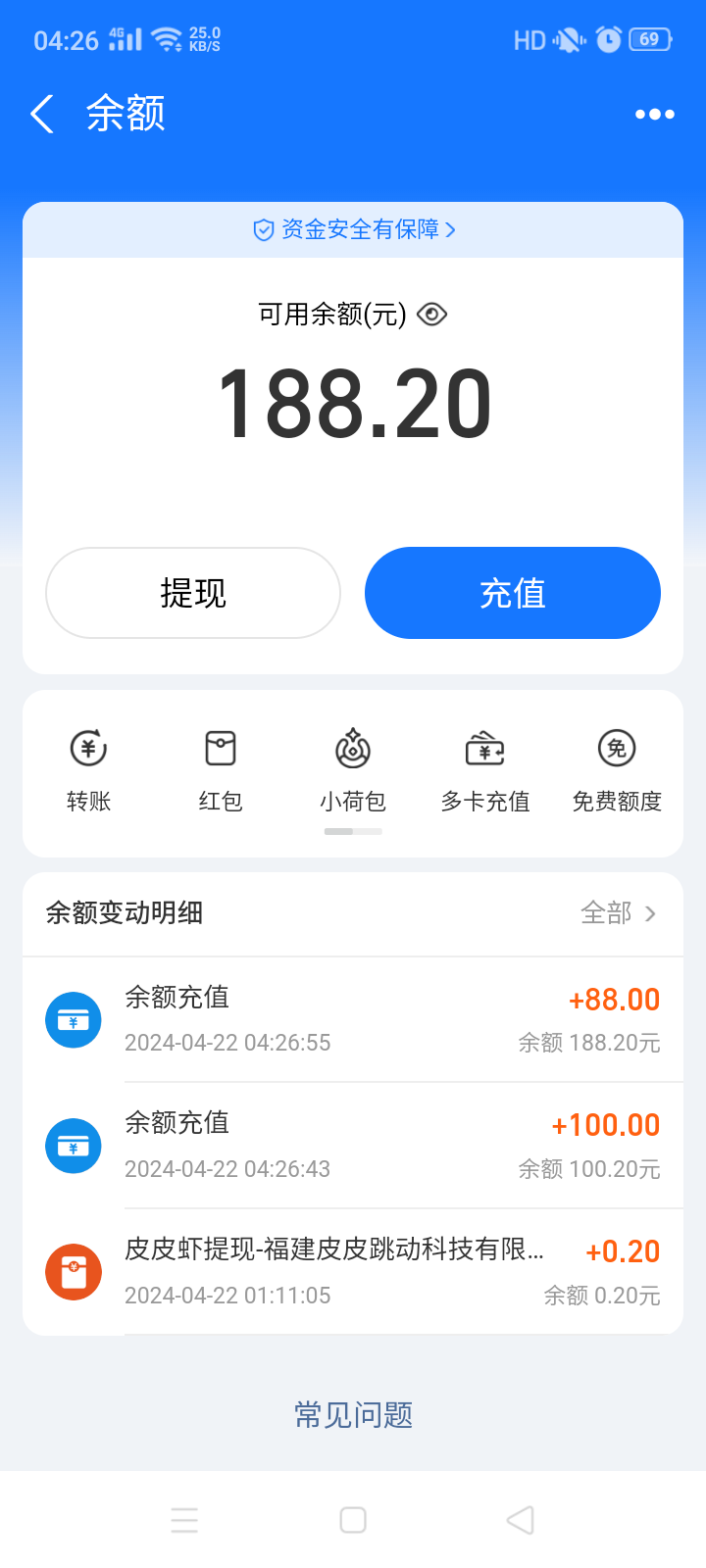View 全部 balance change details
Screen dimensions: 706x1568
pos(619,913)
